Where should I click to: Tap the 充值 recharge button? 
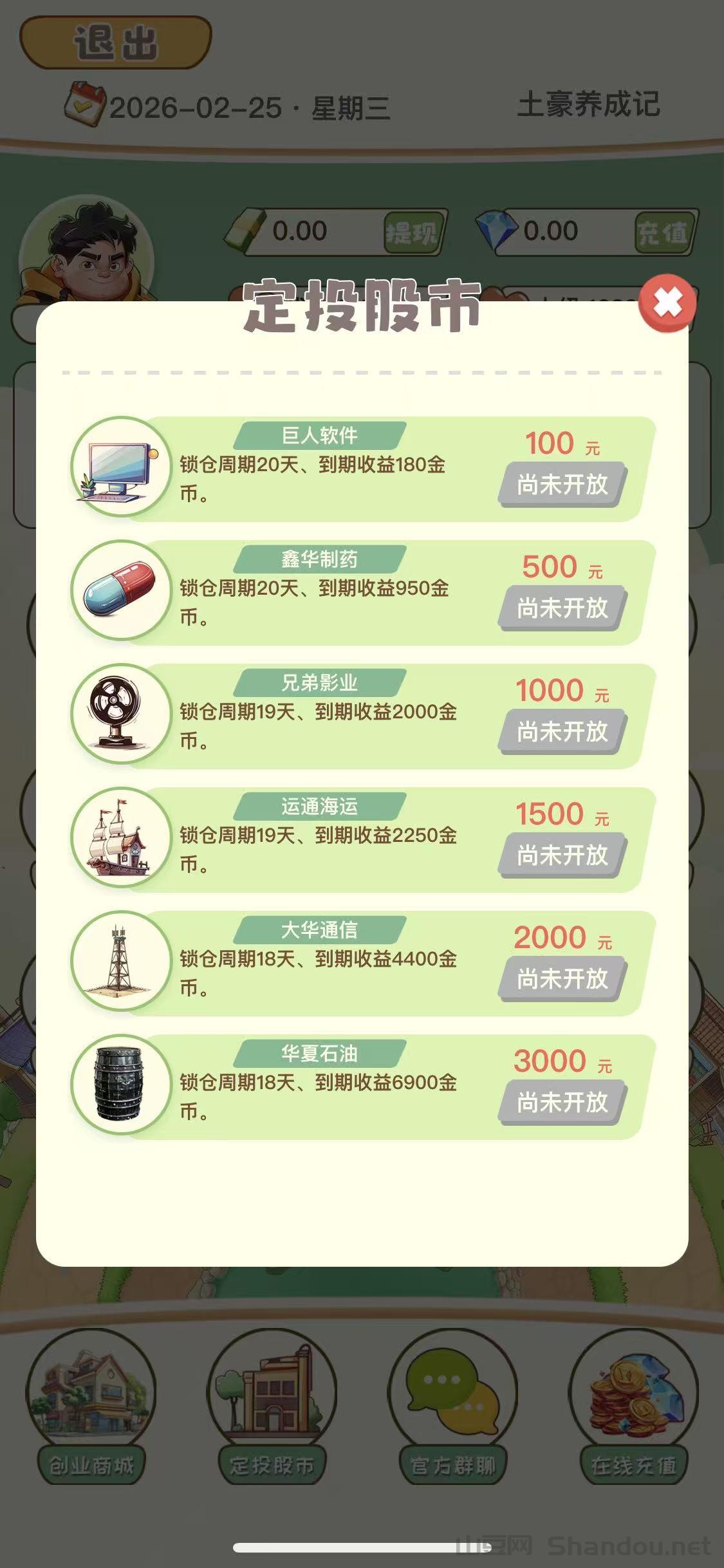pos(663,232)
